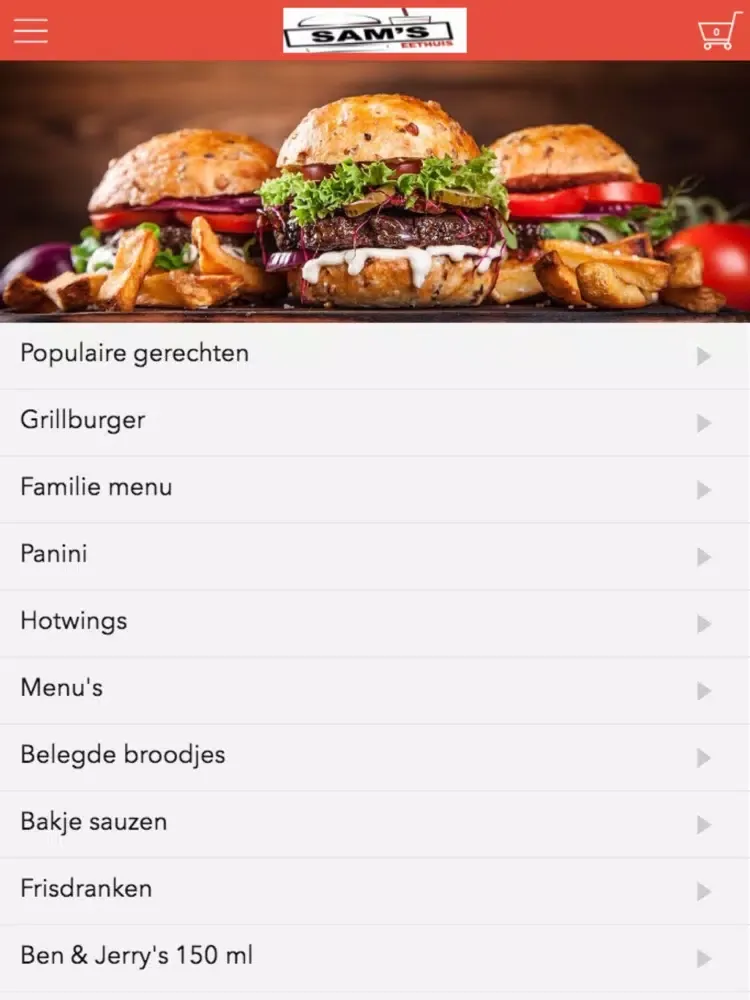Open the Hotwings menu section
Image resolution: width=750 pixels, height=1000 pixels.
point(375,622)
